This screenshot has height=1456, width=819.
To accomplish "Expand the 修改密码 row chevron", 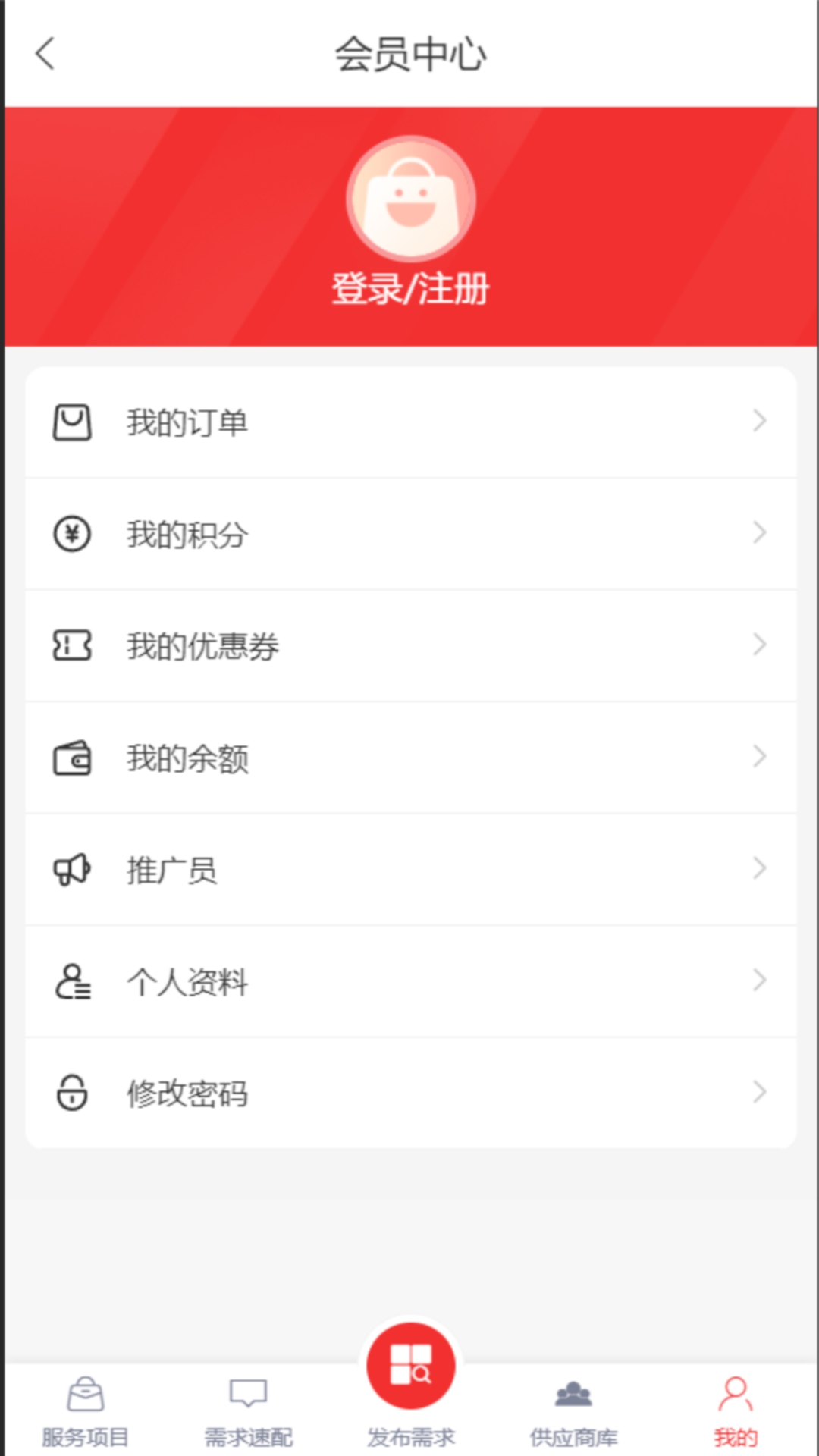I will point(761,1091).
